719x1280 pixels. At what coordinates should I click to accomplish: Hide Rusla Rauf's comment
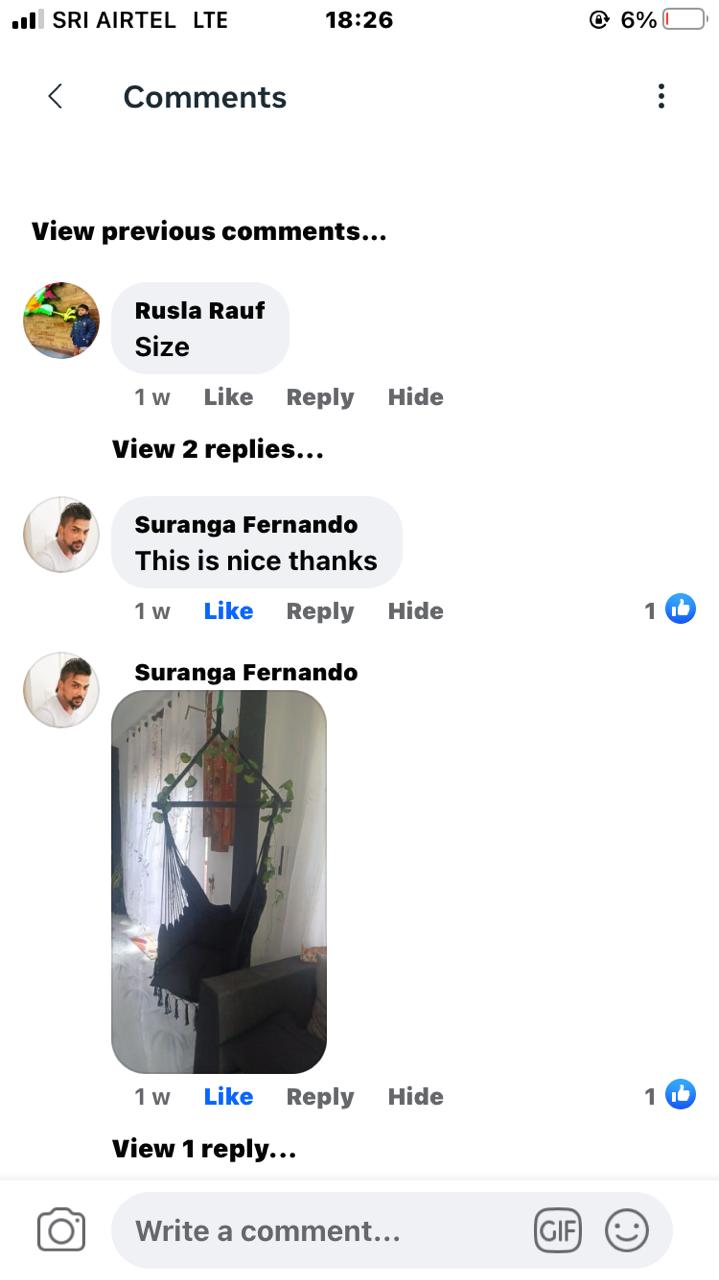pos(415,397)
